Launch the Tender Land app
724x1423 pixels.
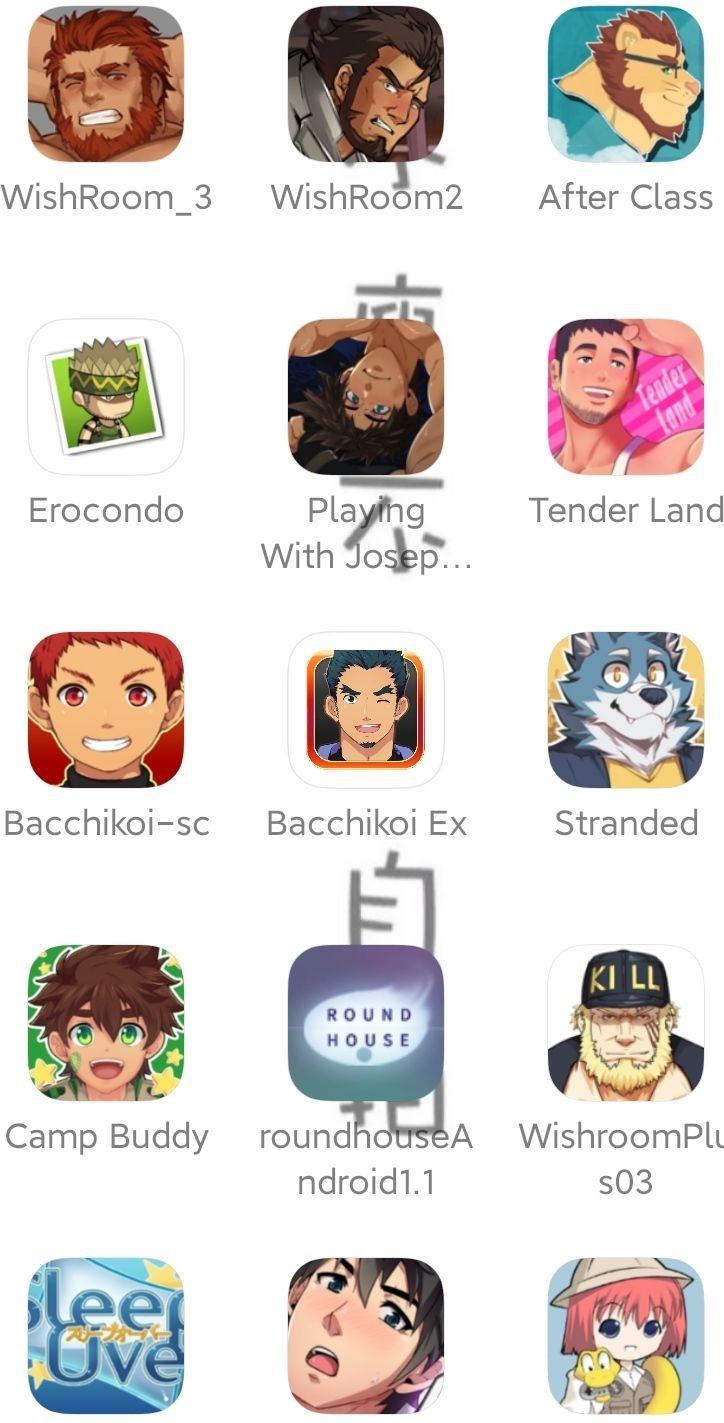tap(626, 397)
